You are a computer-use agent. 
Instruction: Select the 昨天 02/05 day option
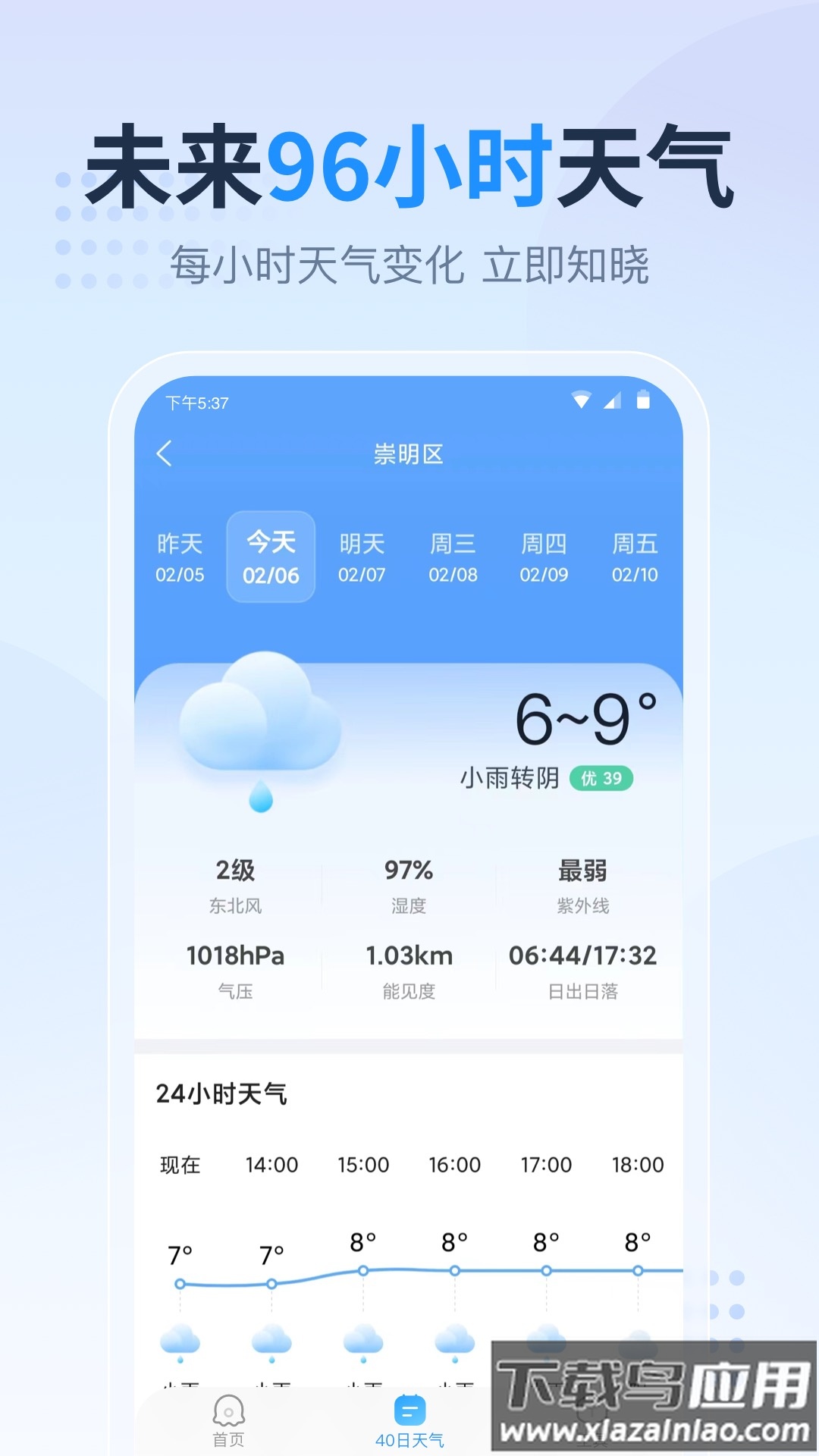pyautogui.click(x=180, y=557)
